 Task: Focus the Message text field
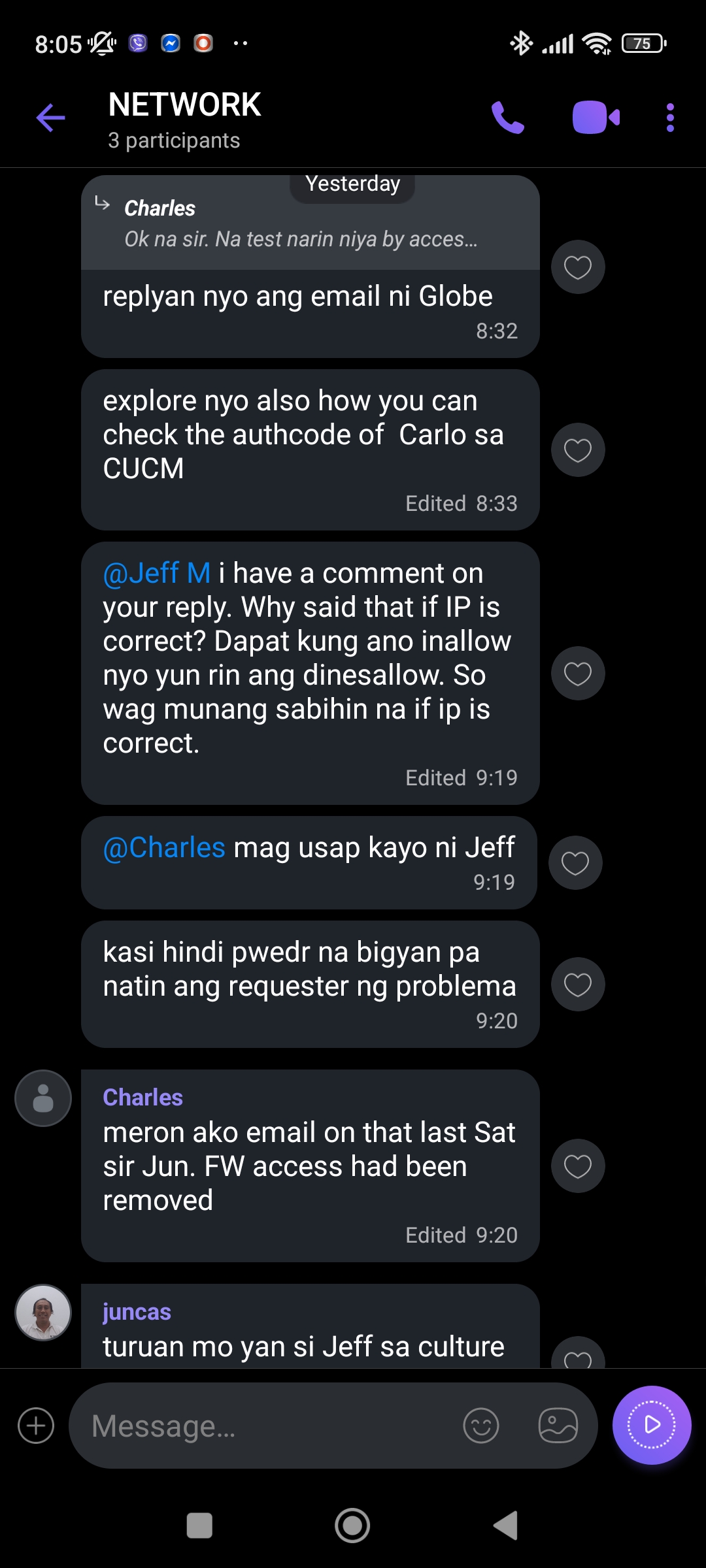click(268, 1426)
